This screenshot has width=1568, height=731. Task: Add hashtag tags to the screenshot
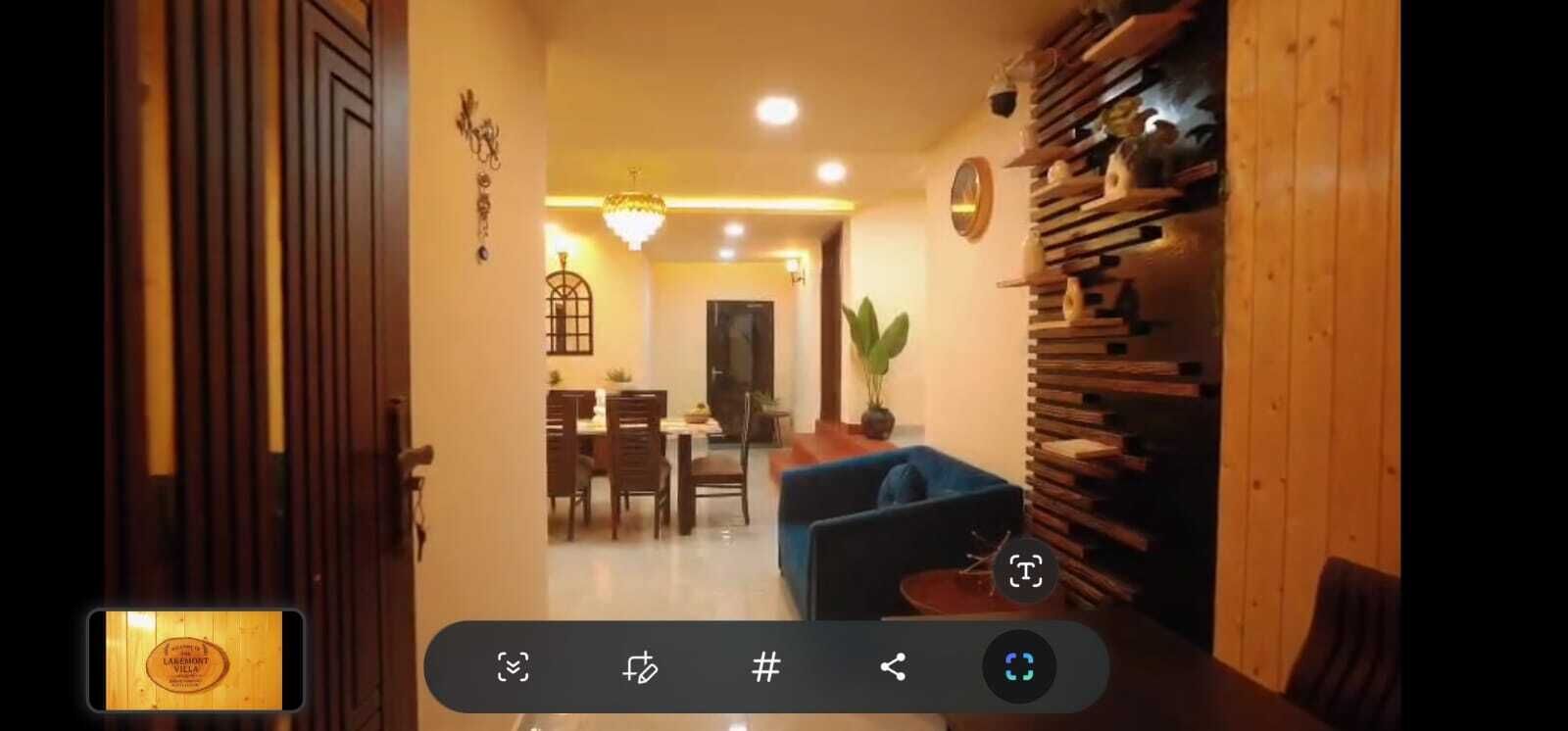coord(766,667)
